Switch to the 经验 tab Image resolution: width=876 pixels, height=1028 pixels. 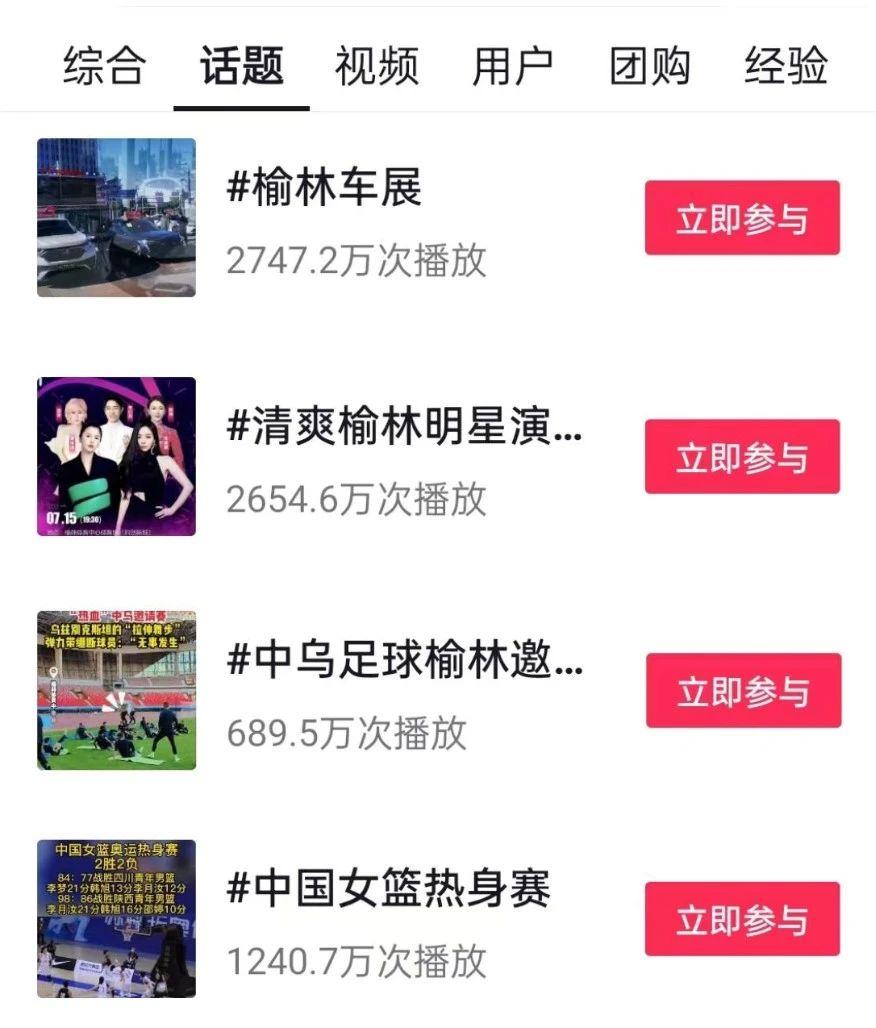click(786, 66)
